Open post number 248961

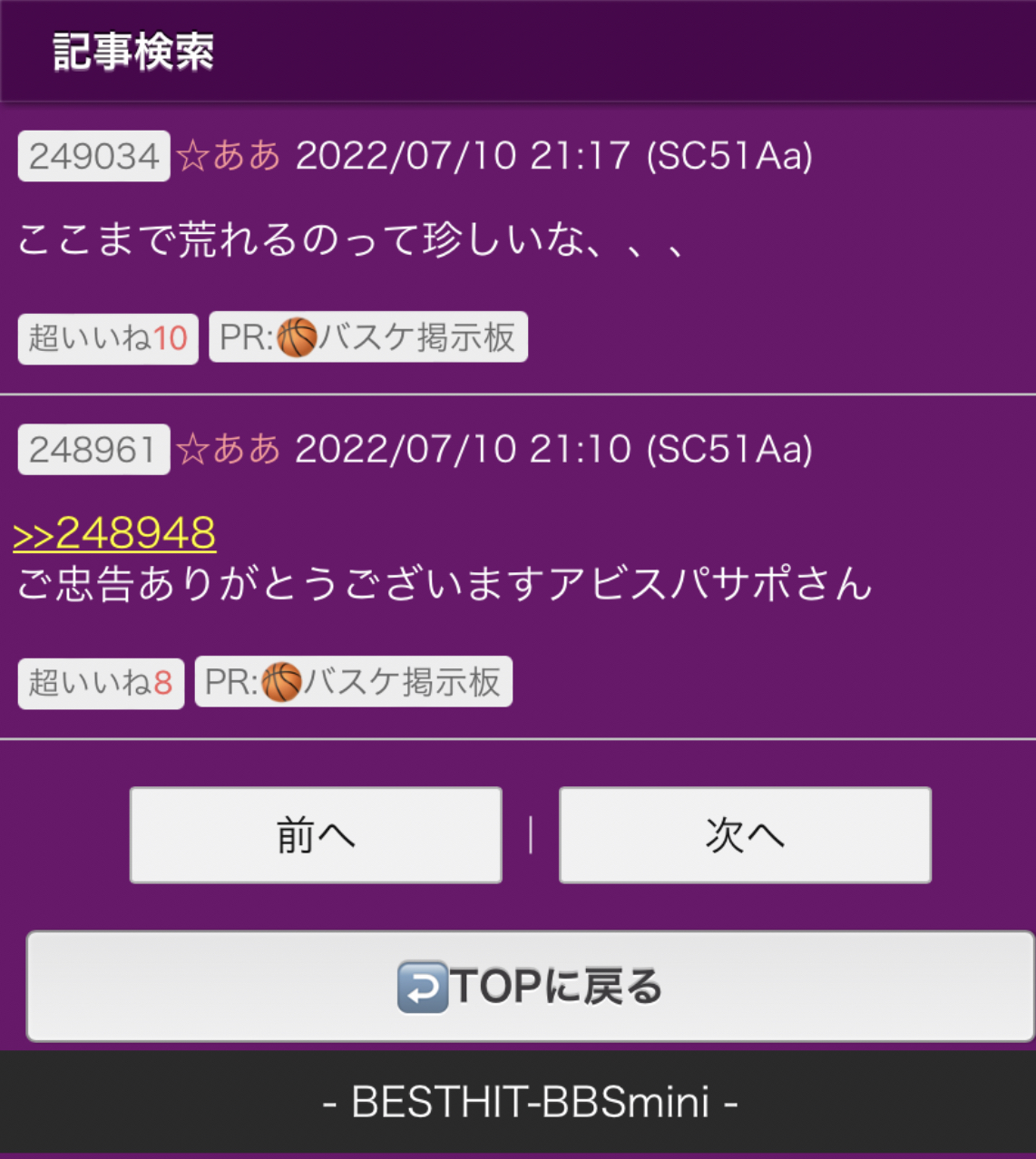point(93,449)
